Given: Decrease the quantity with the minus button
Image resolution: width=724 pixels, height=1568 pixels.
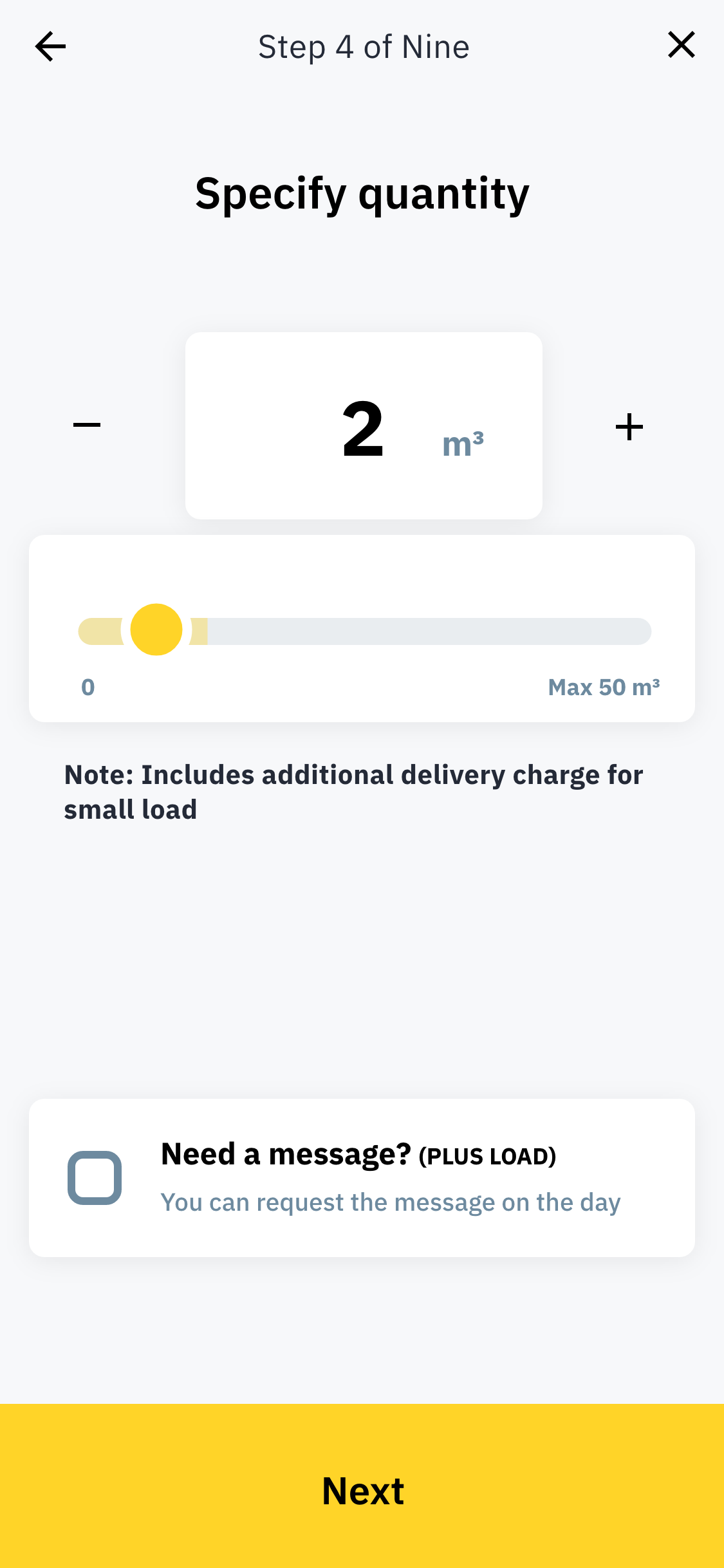Looking at the screenshot, I should tap(87, 425).
